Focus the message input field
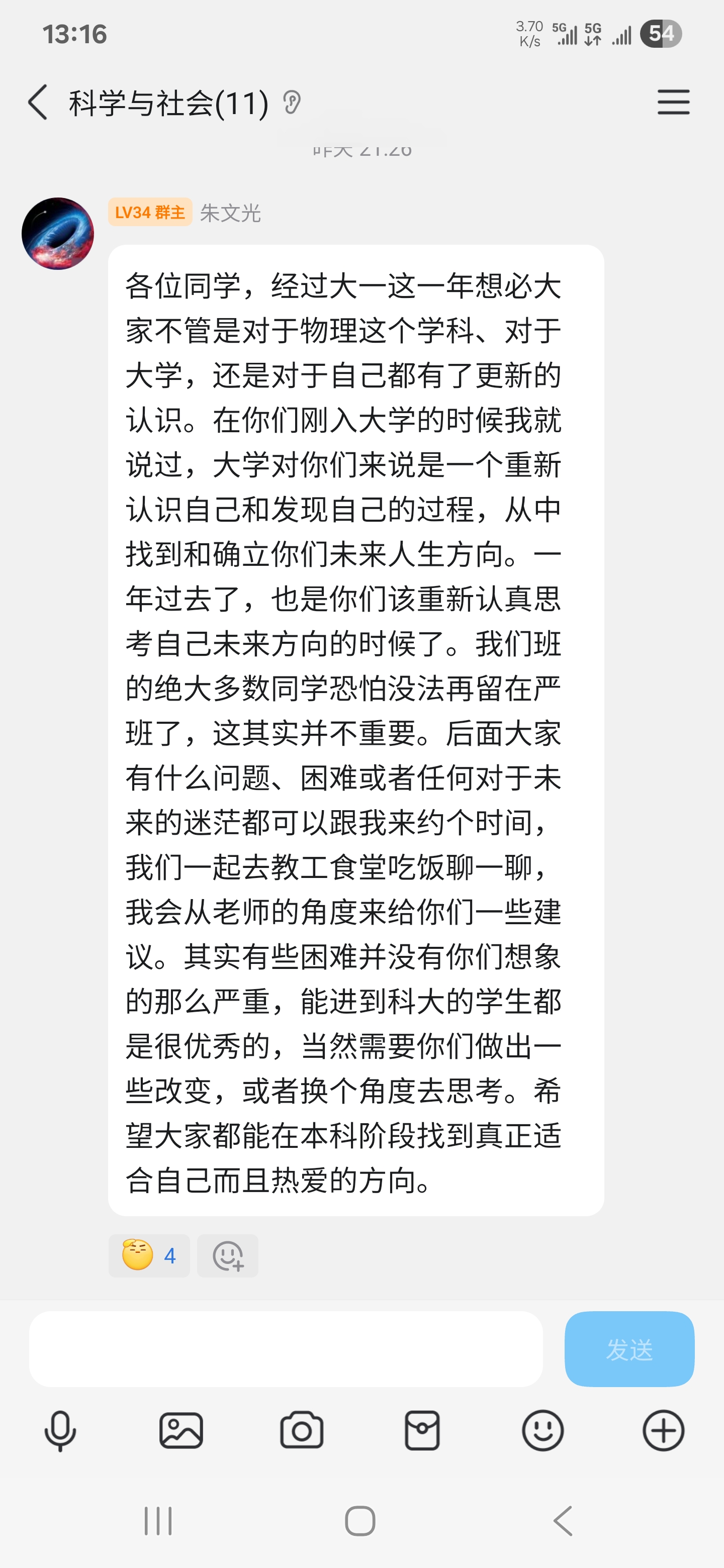 coord(286,1349)
